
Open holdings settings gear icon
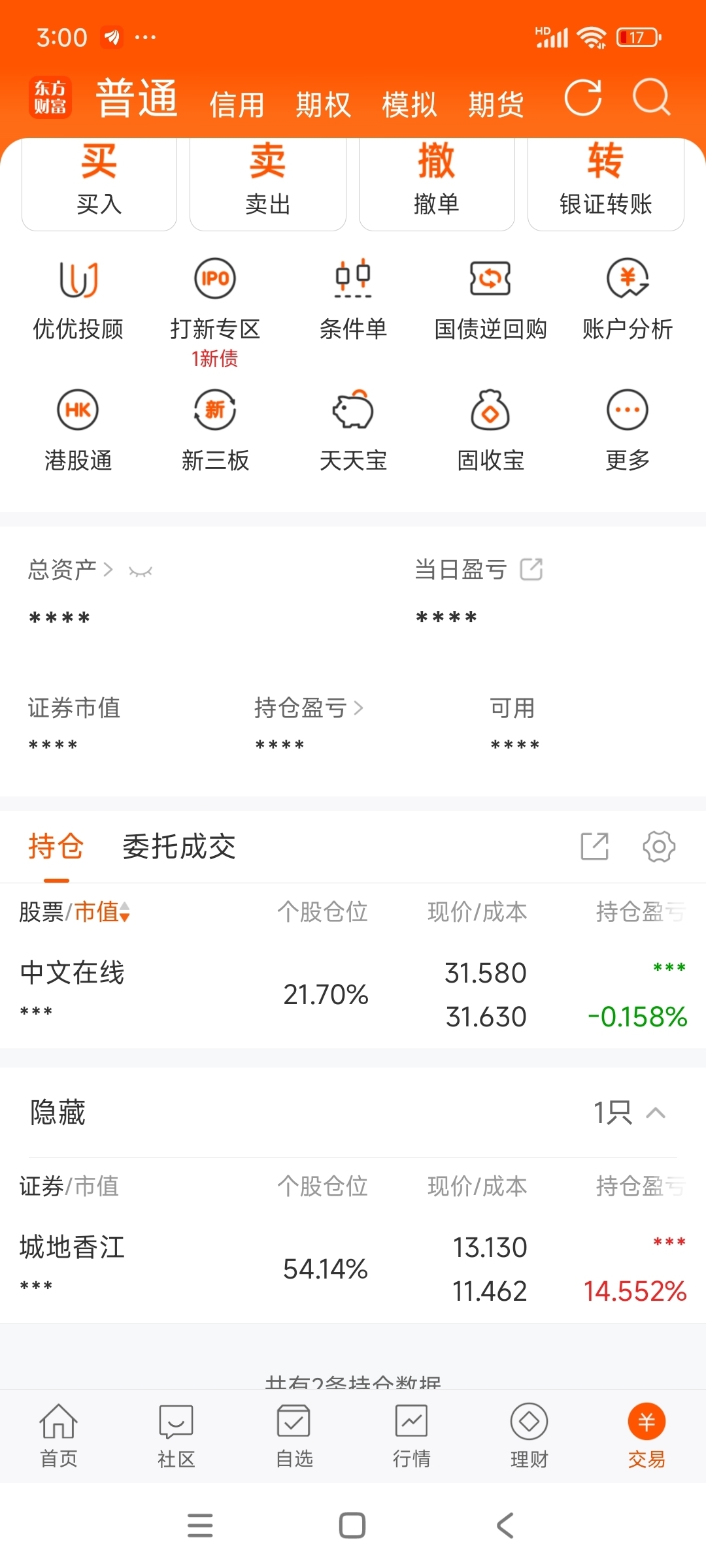point(659,847)
